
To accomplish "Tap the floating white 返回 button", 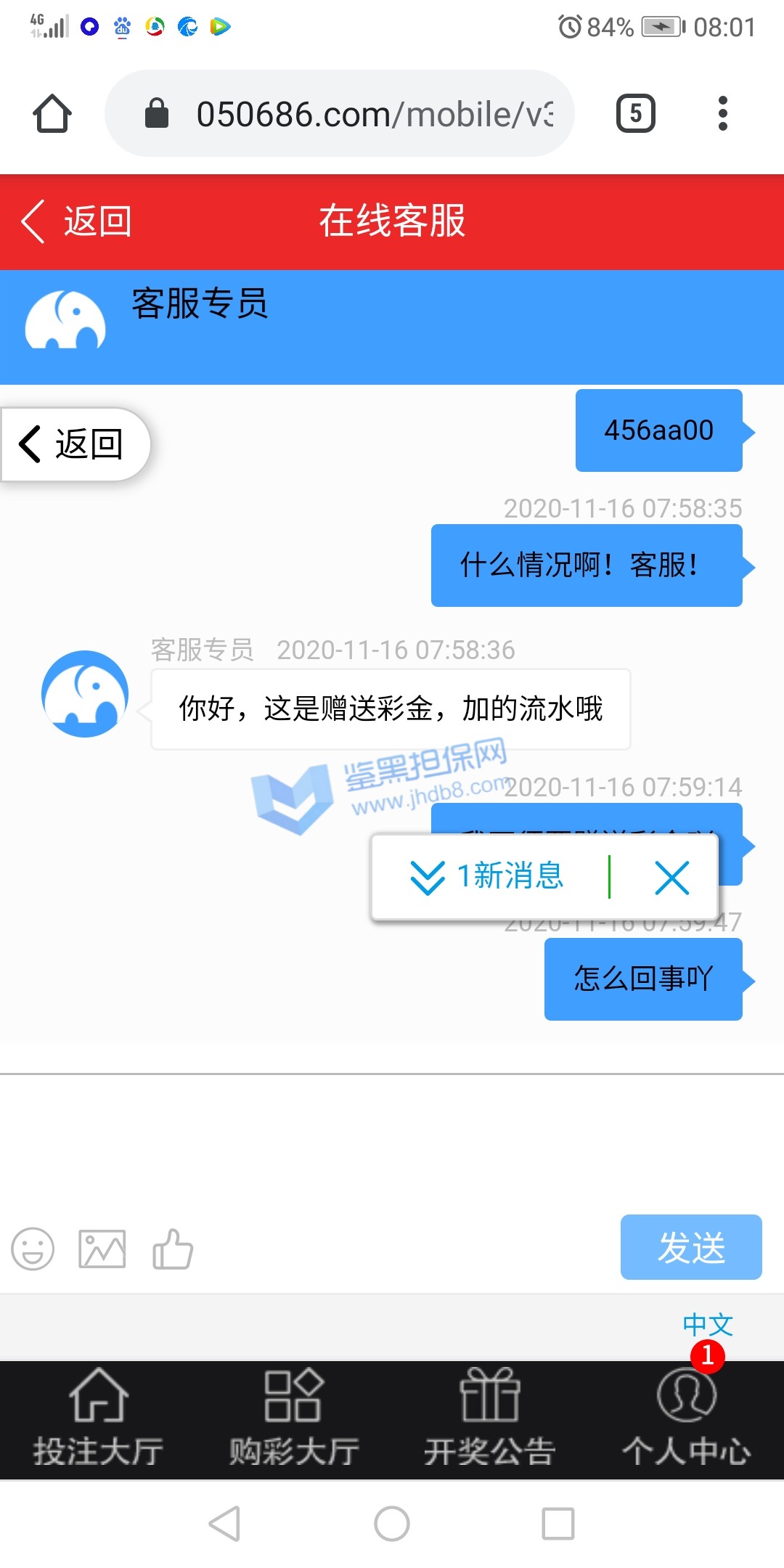I will coord(73,444).
